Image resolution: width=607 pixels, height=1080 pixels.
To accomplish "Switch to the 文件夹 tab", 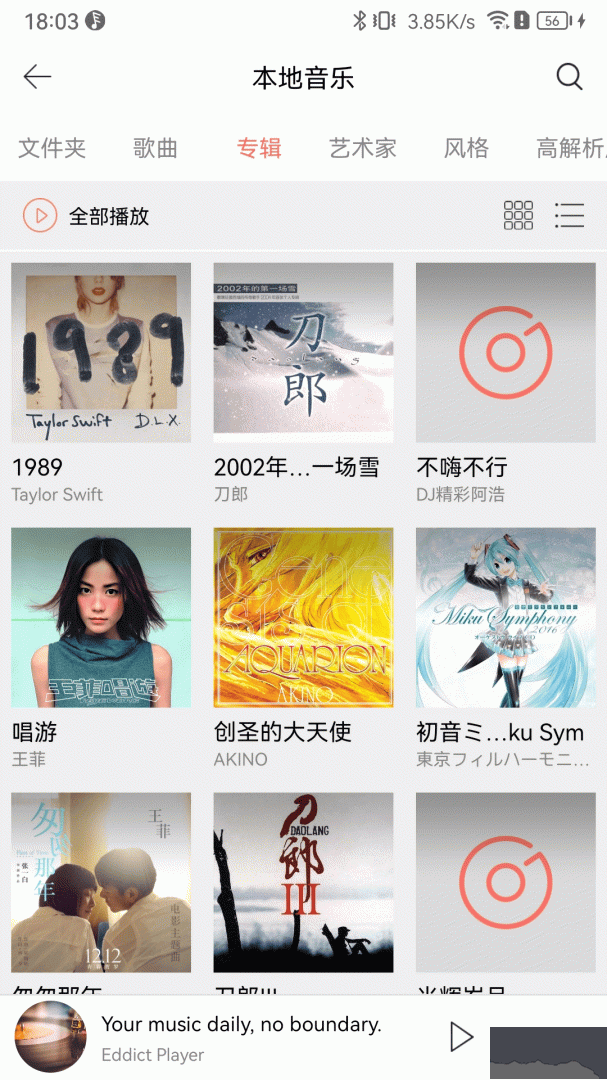I will point(52,149).
